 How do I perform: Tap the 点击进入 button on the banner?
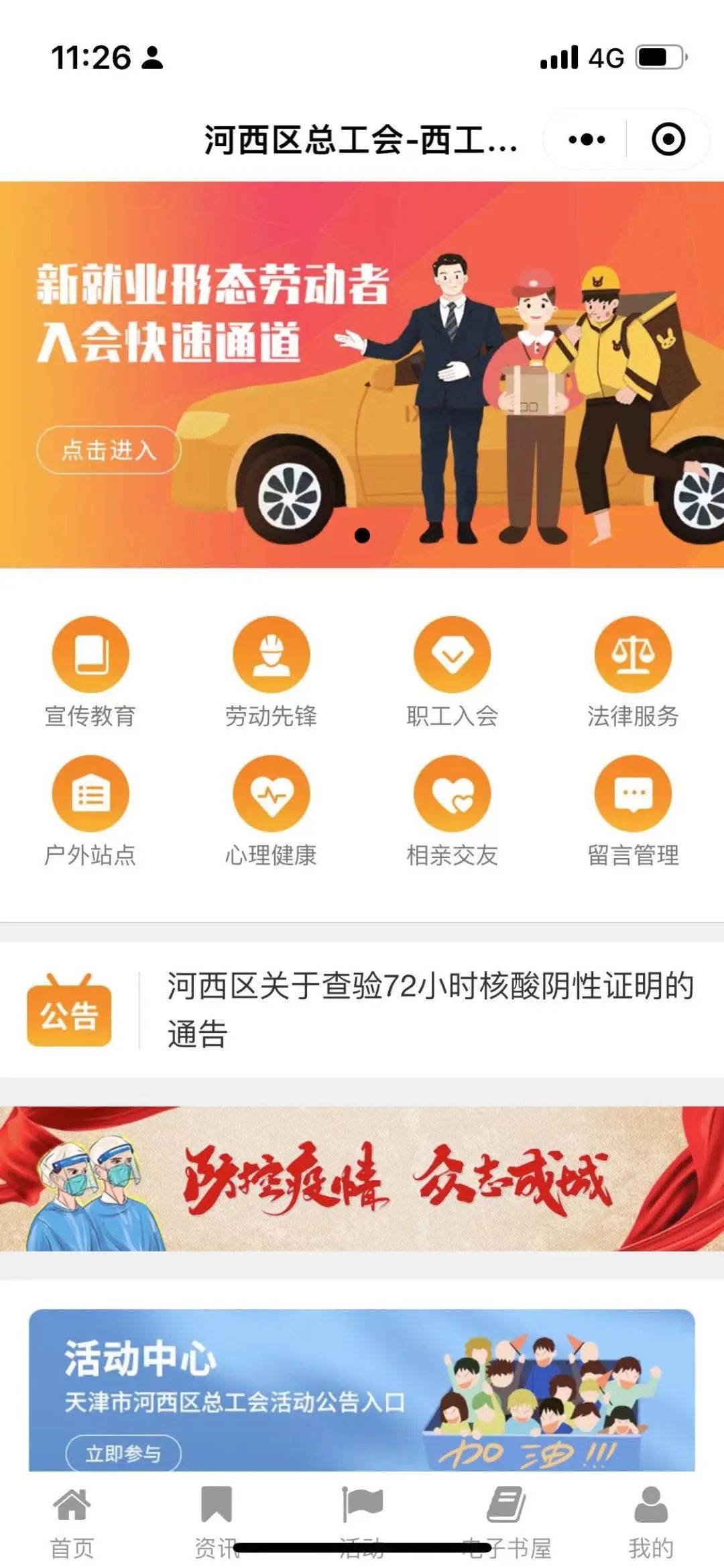[109, 450]
